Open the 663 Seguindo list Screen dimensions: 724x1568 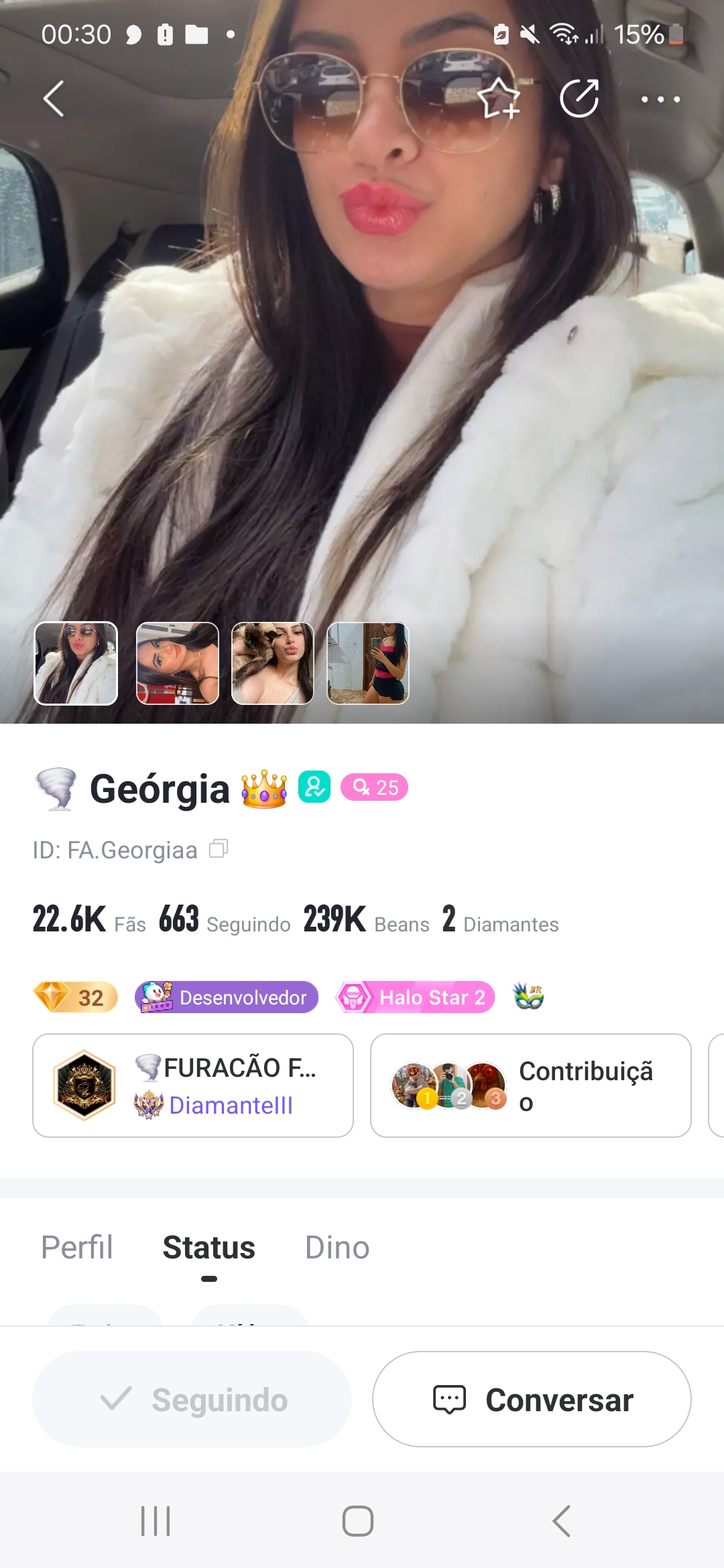[225, 919]
